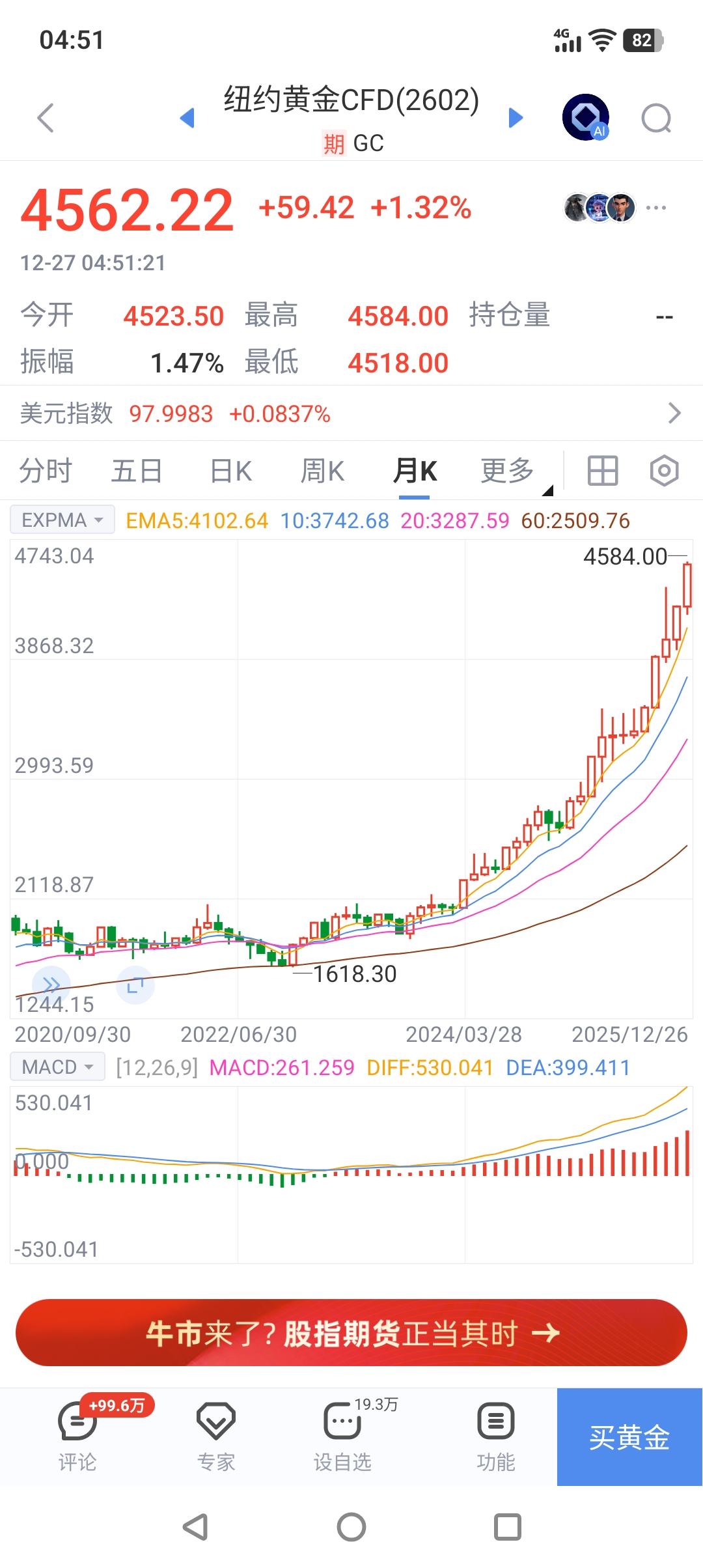Expand the 更多 chart period menu
Screen dimensions: 703x1568
pos(508,470)
